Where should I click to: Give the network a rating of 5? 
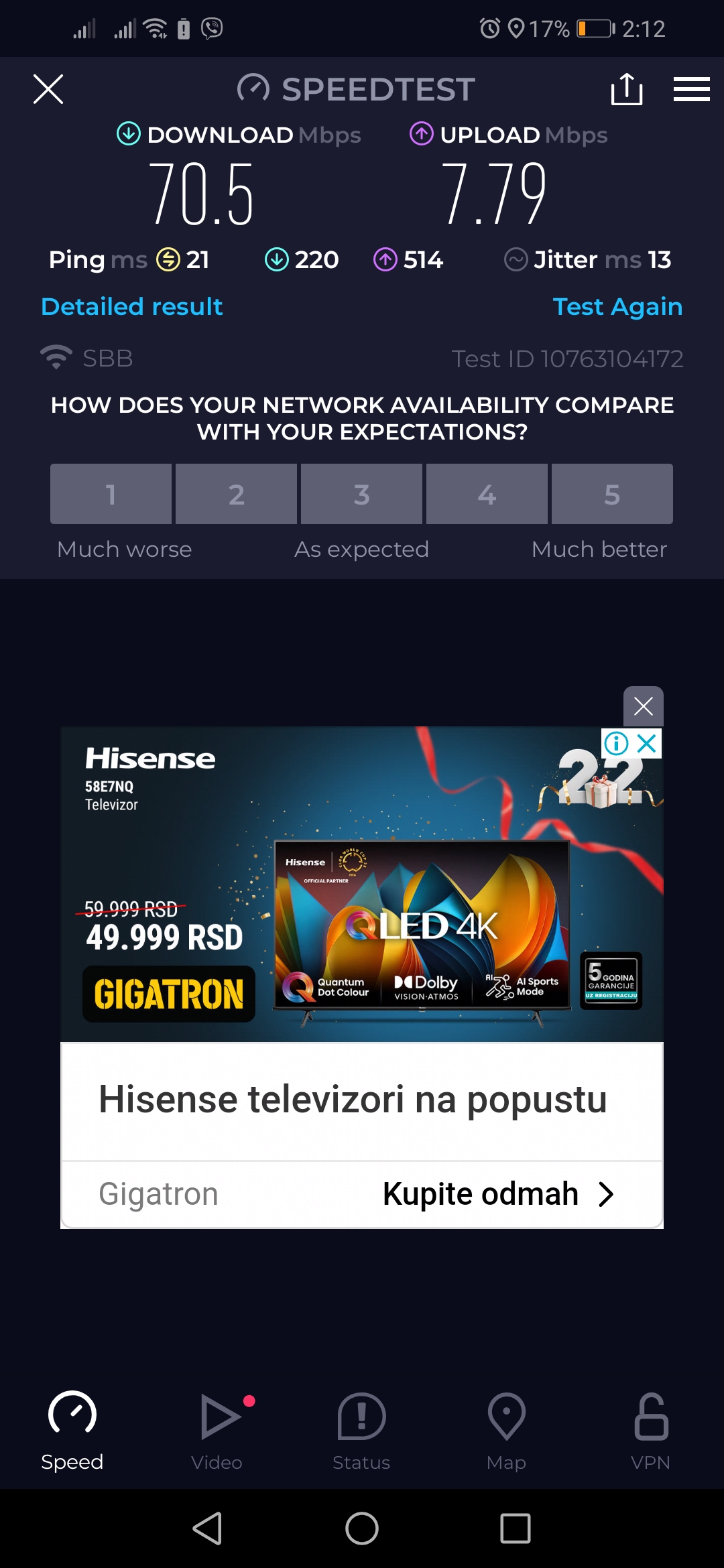click(612, 494)
